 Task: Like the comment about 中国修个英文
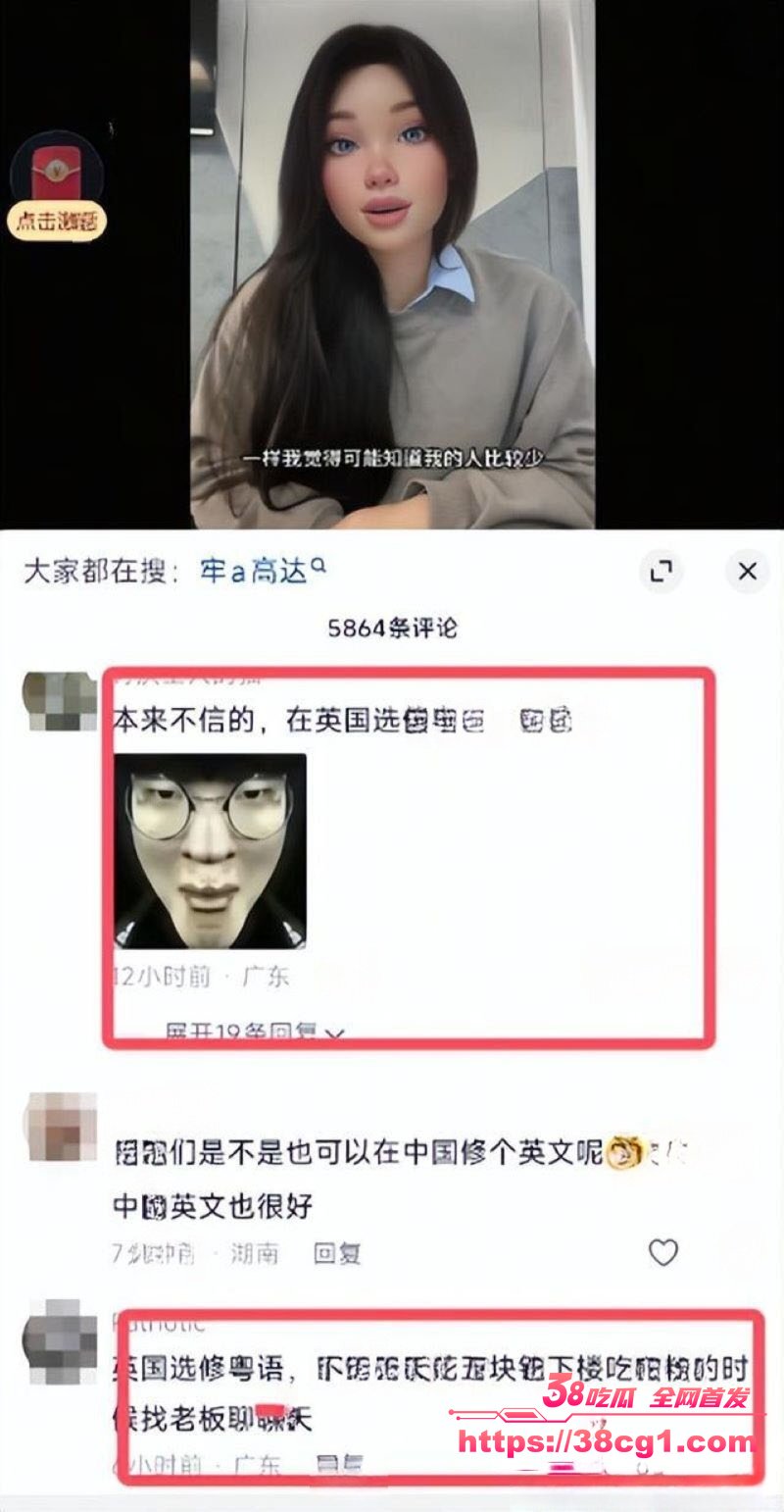(x=663, y=1252)
